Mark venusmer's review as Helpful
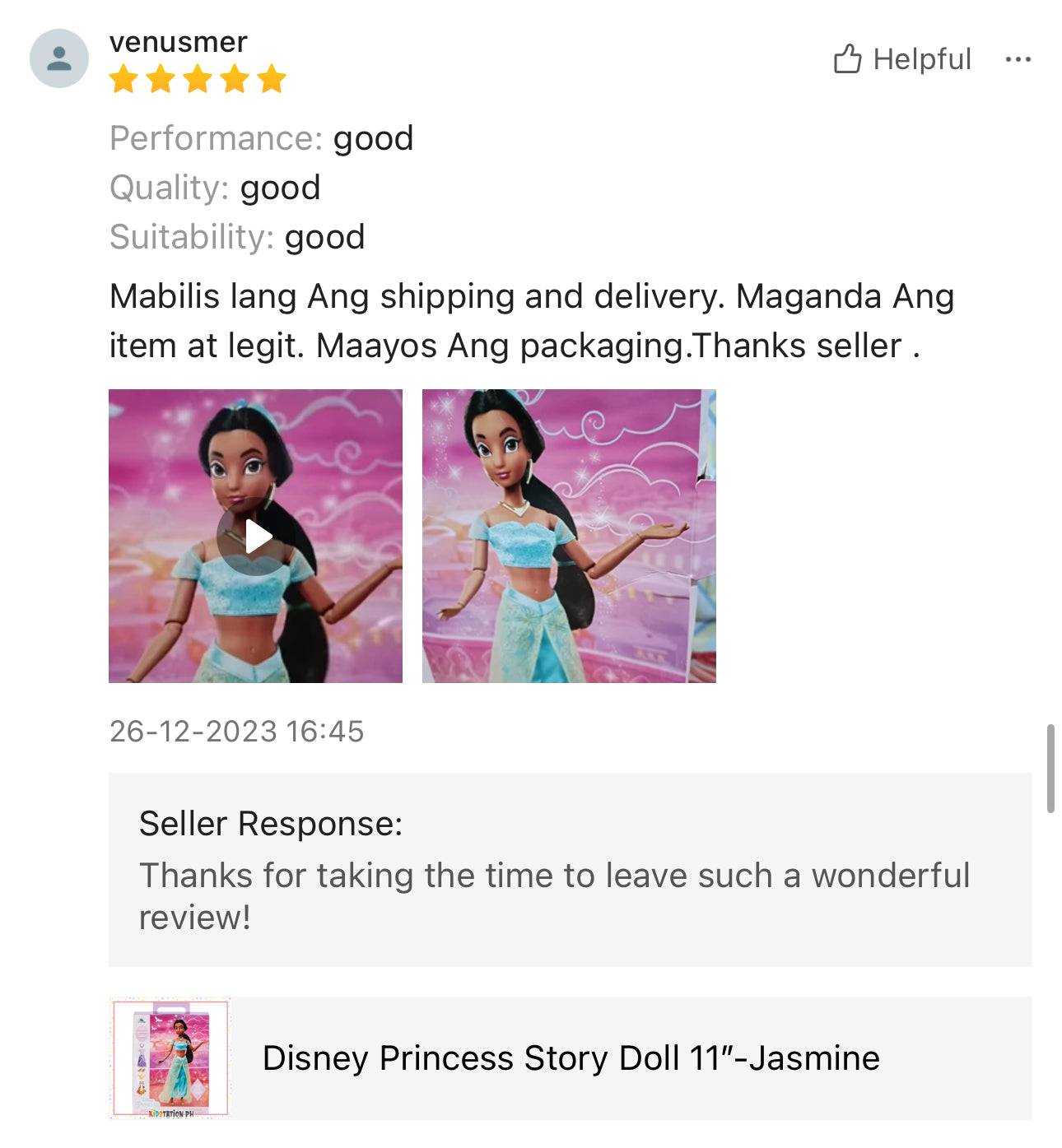This screenshot has width=1062, height=1148. coord(902,59)
